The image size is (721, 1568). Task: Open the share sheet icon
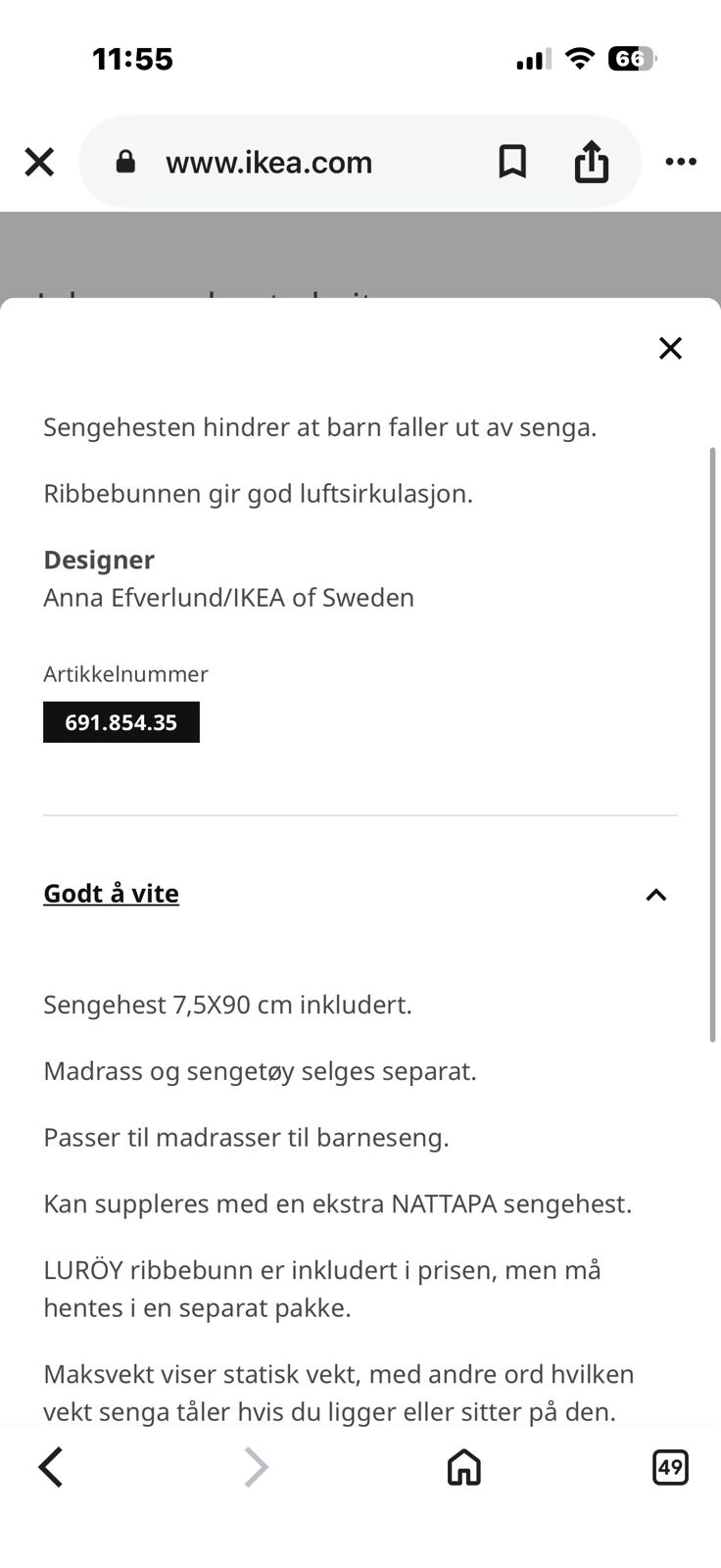pyautogui.click(x=592, y=162)
